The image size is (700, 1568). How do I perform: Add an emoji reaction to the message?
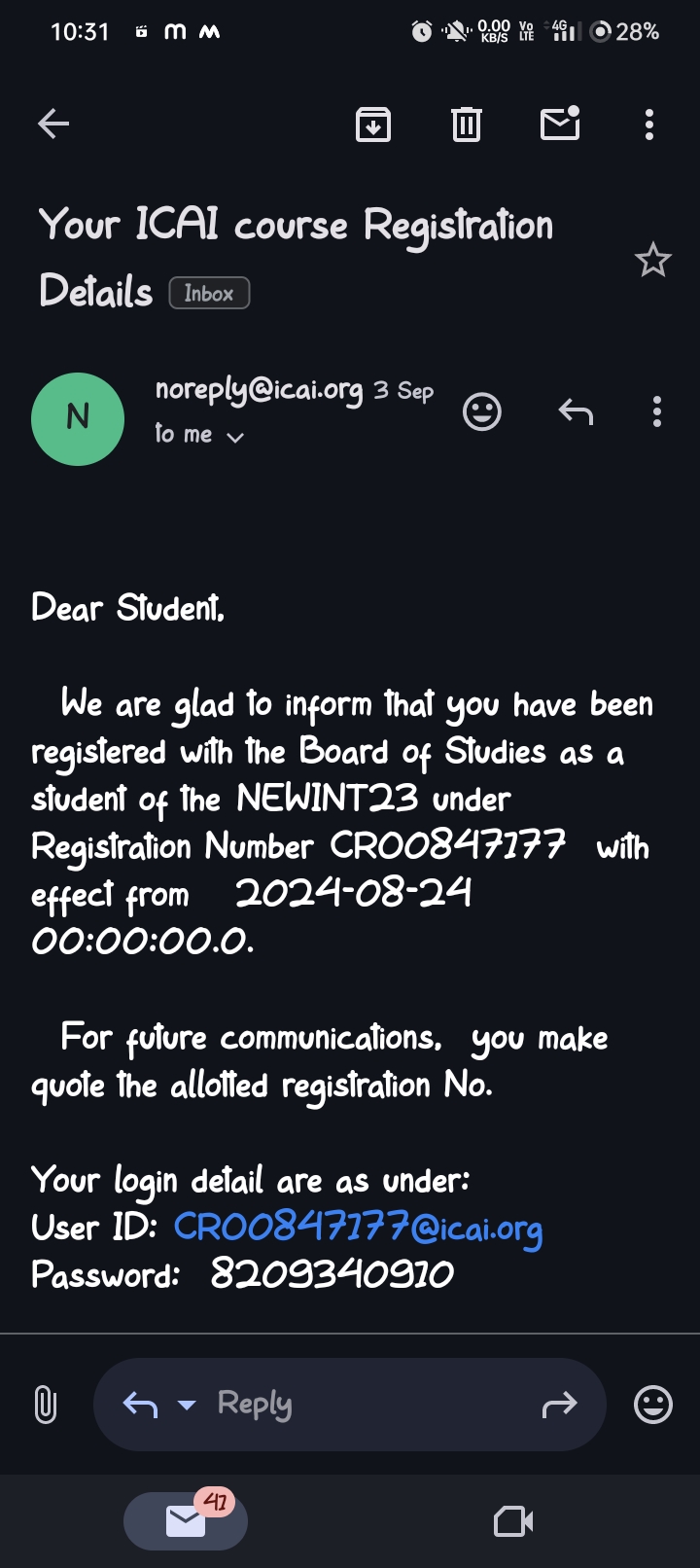click(482, 411)
